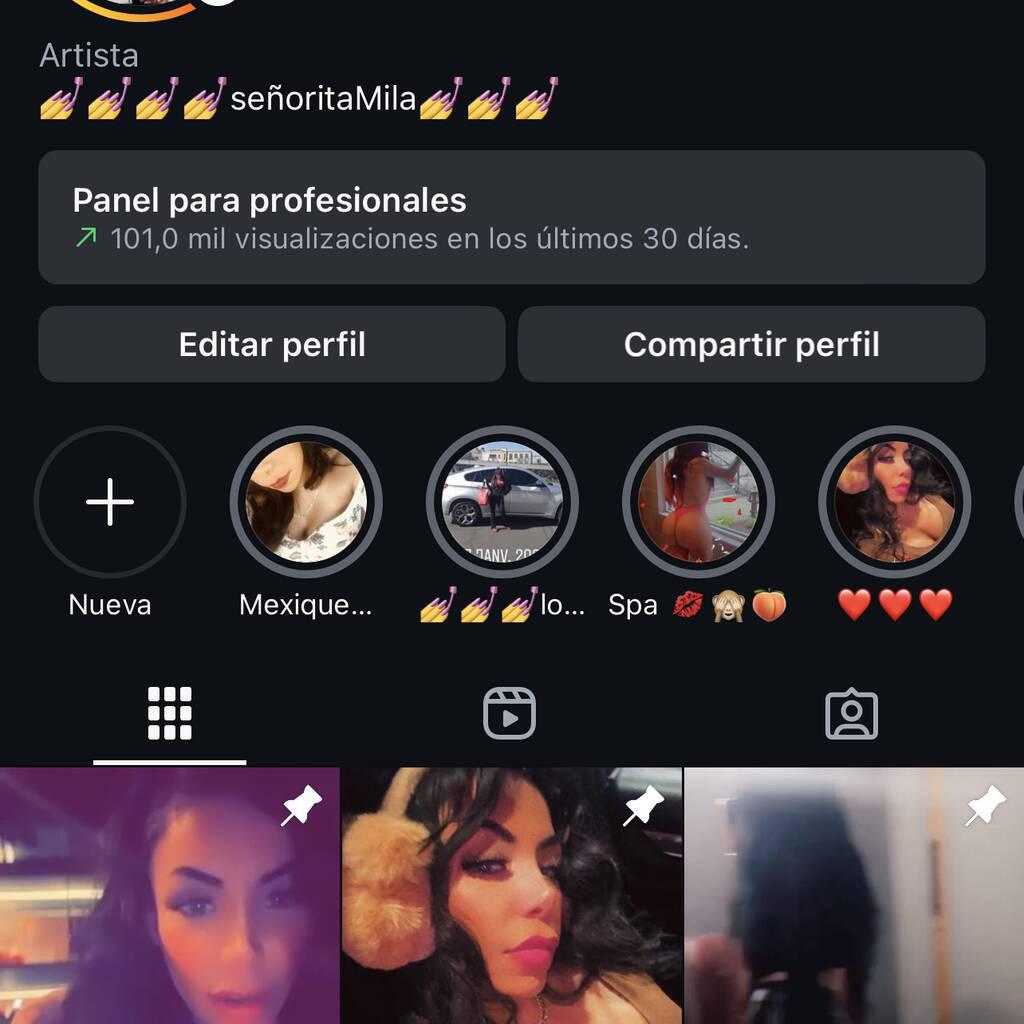Show the tagged photos tab
Image resolution: width=1024 pixels, height=1024 pixels.
852,713
